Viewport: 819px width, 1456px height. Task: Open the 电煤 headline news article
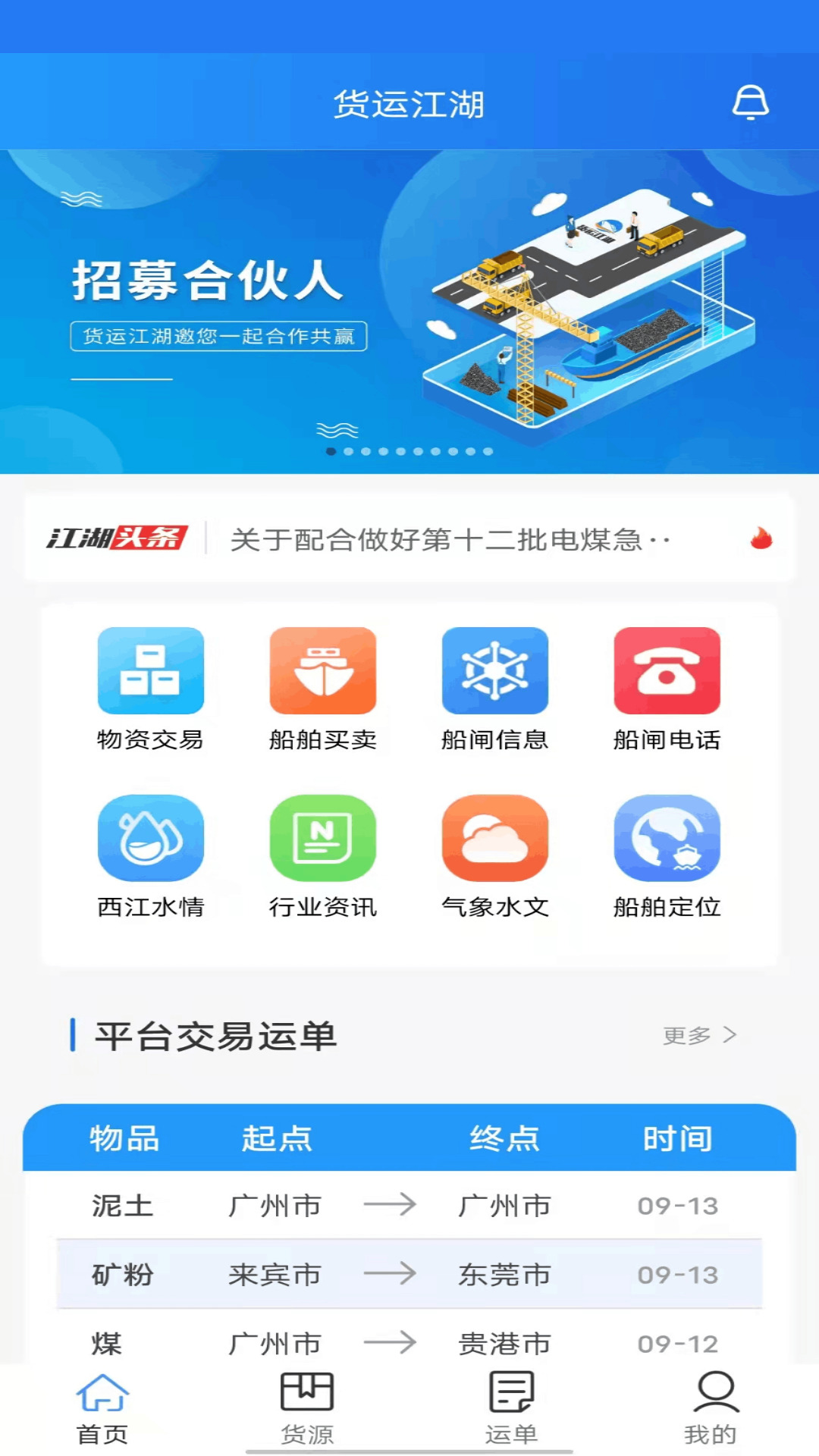(x=447, y=540)
